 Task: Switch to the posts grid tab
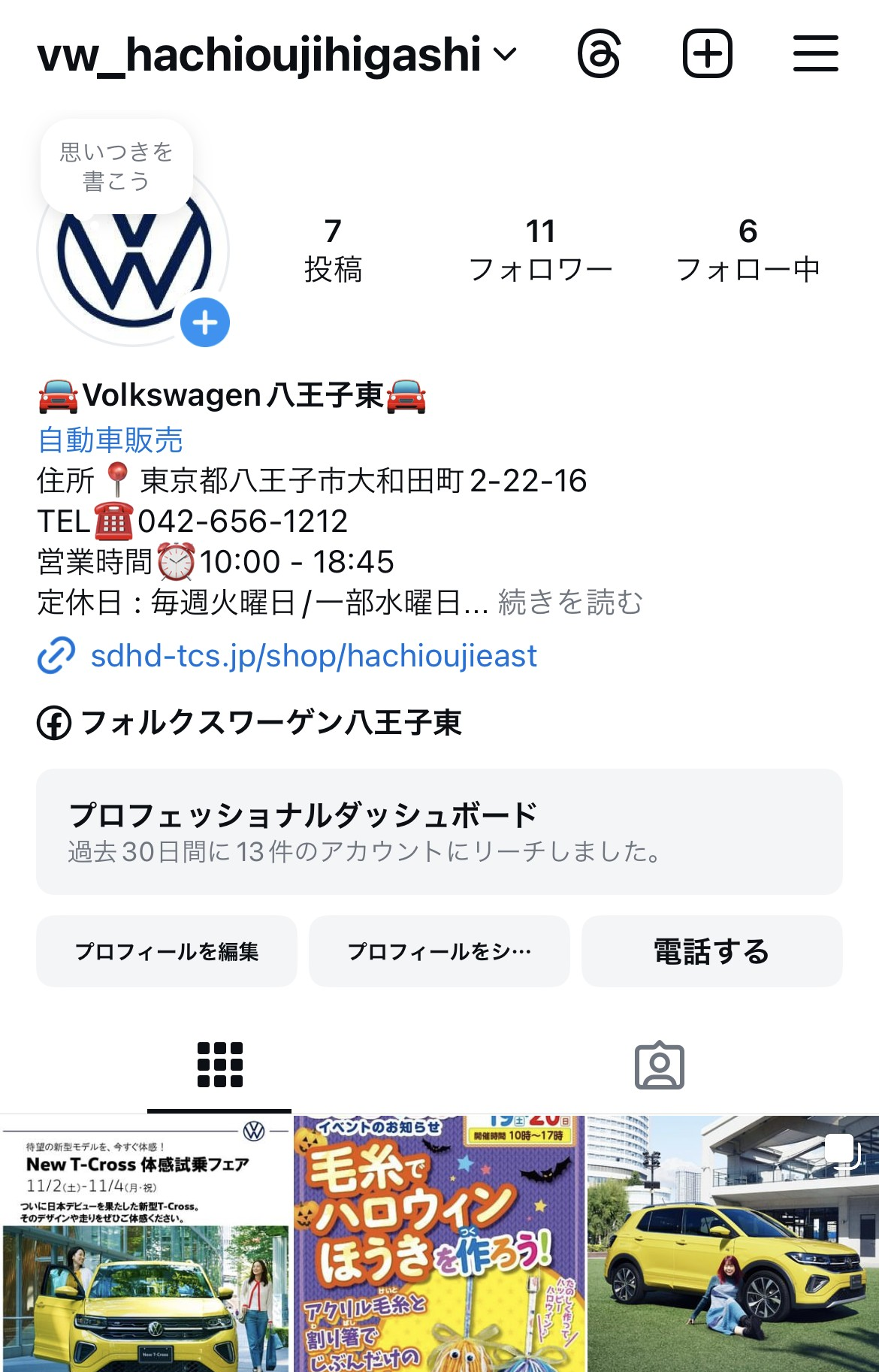pos(219,1065)
